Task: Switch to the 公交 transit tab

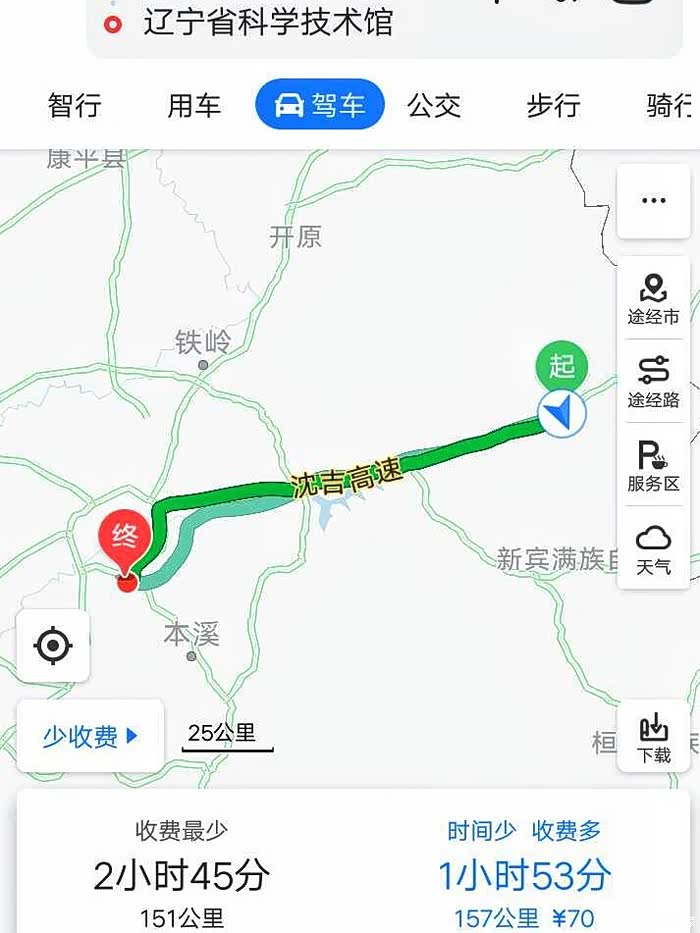Action: click(x=434, y=105)
